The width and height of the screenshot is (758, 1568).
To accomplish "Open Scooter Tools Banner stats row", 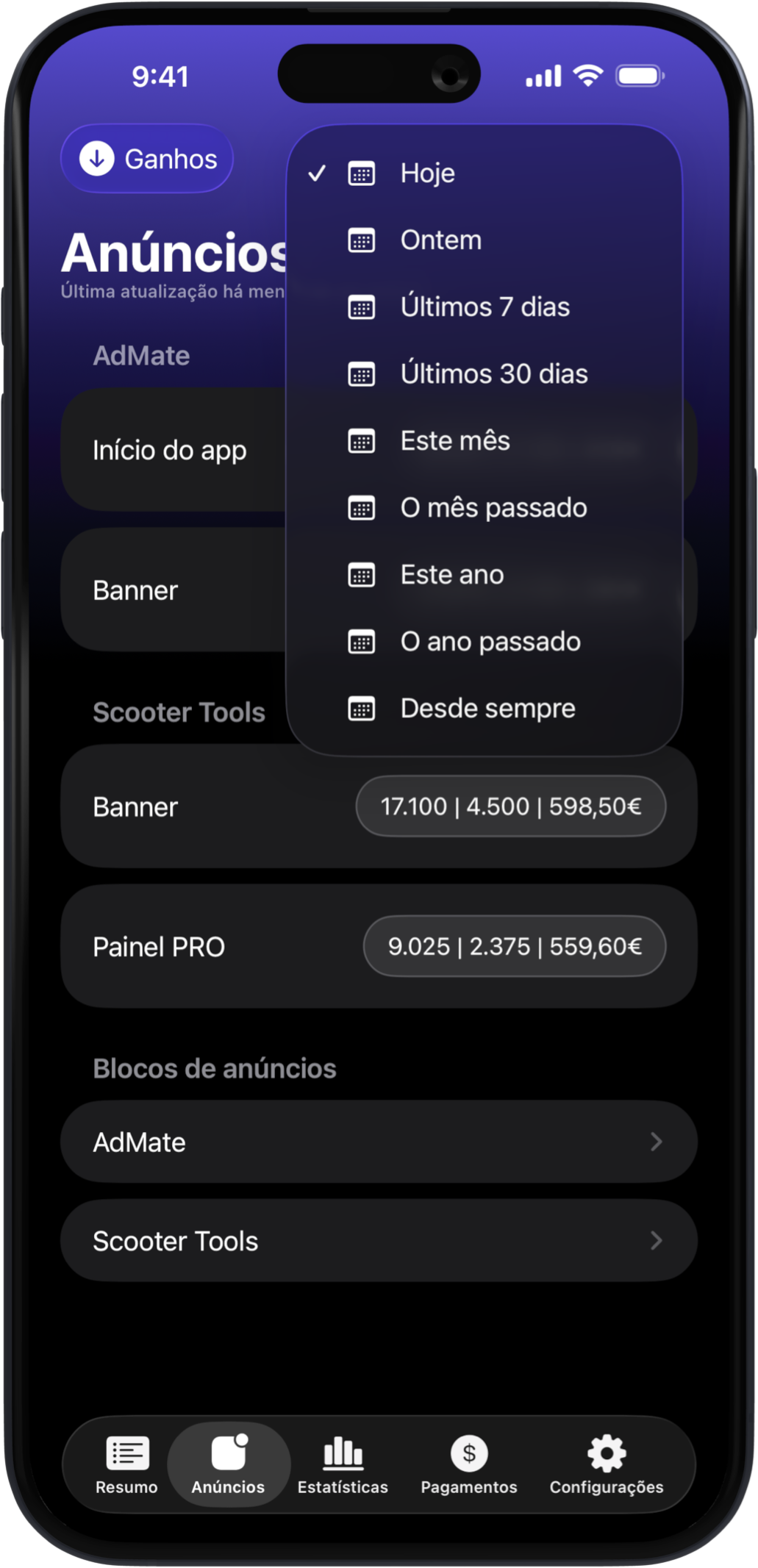I will 379,806.
